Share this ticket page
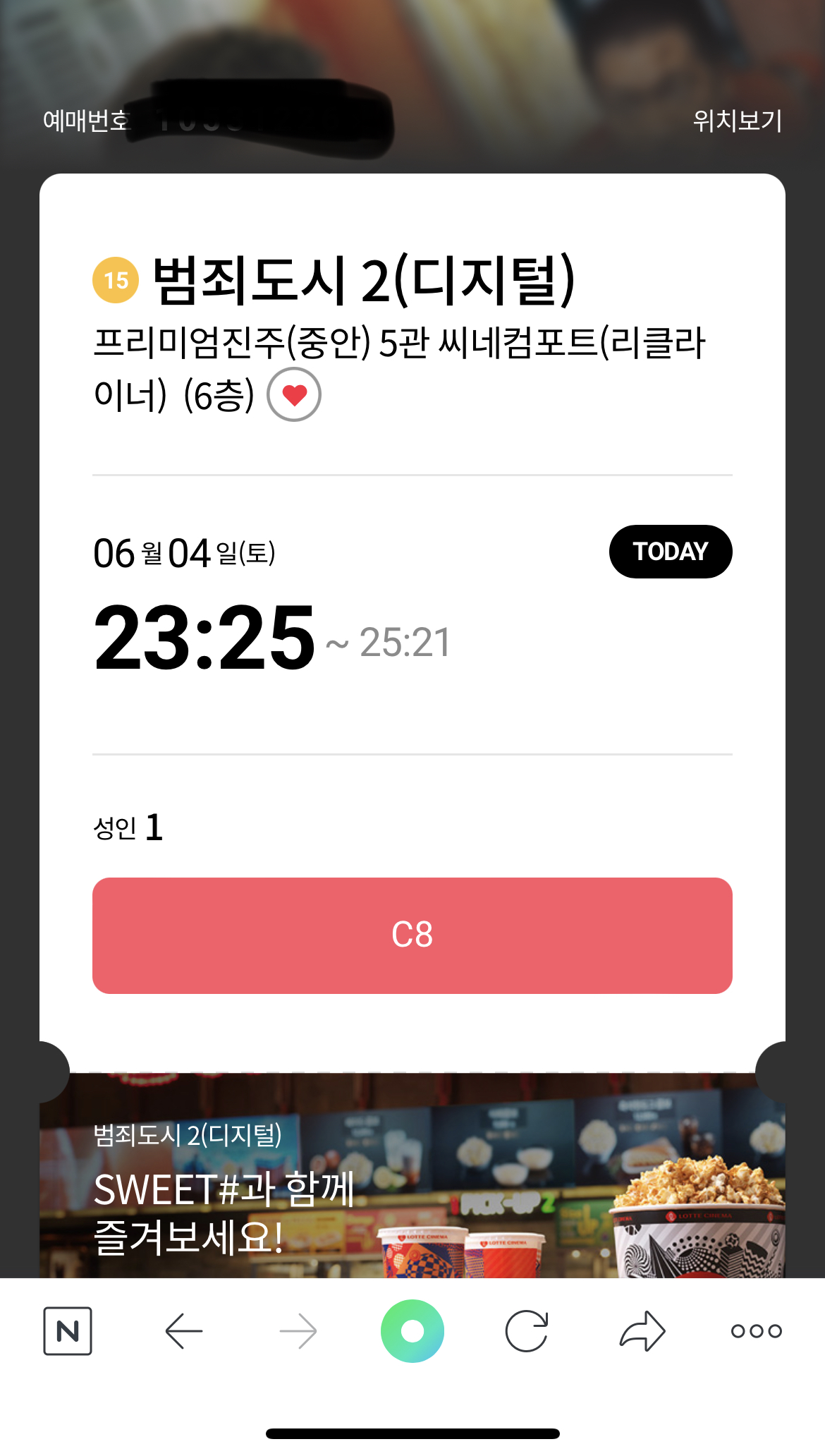The width and height of the screenshot is (825, 1456). pyautogui.click(x=642, y=1331)
